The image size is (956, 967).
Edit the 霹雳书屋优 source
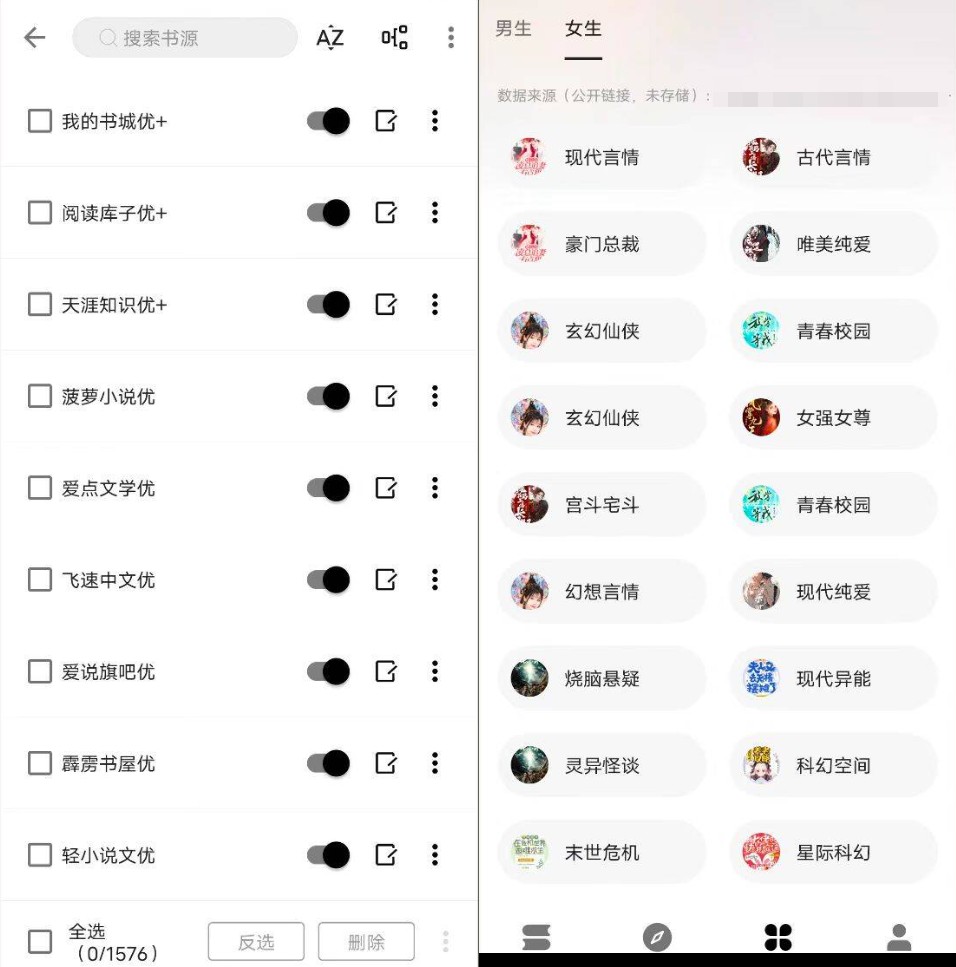(x=386, y=764)
